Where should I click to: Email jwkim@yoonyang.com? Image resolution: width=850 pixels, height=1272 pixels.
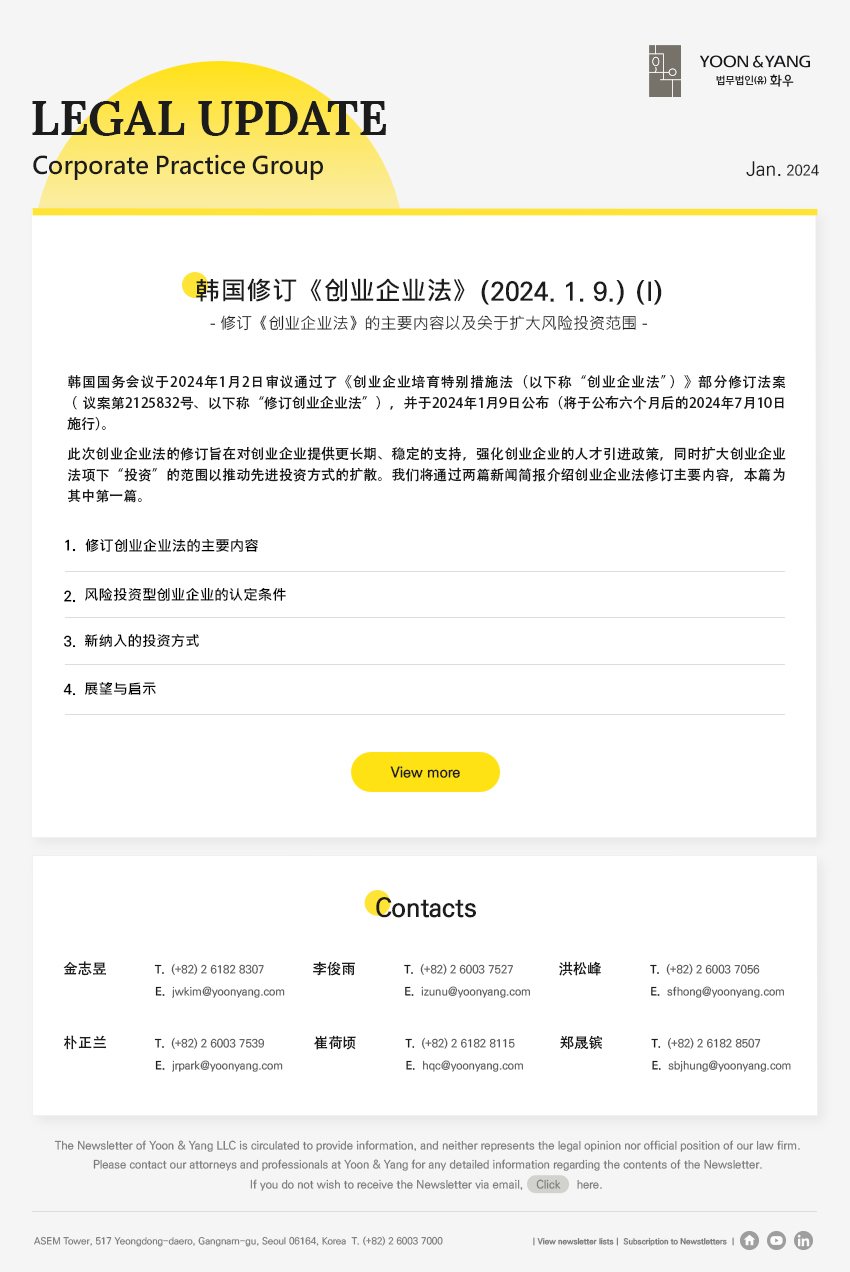[x=228, y=992]
